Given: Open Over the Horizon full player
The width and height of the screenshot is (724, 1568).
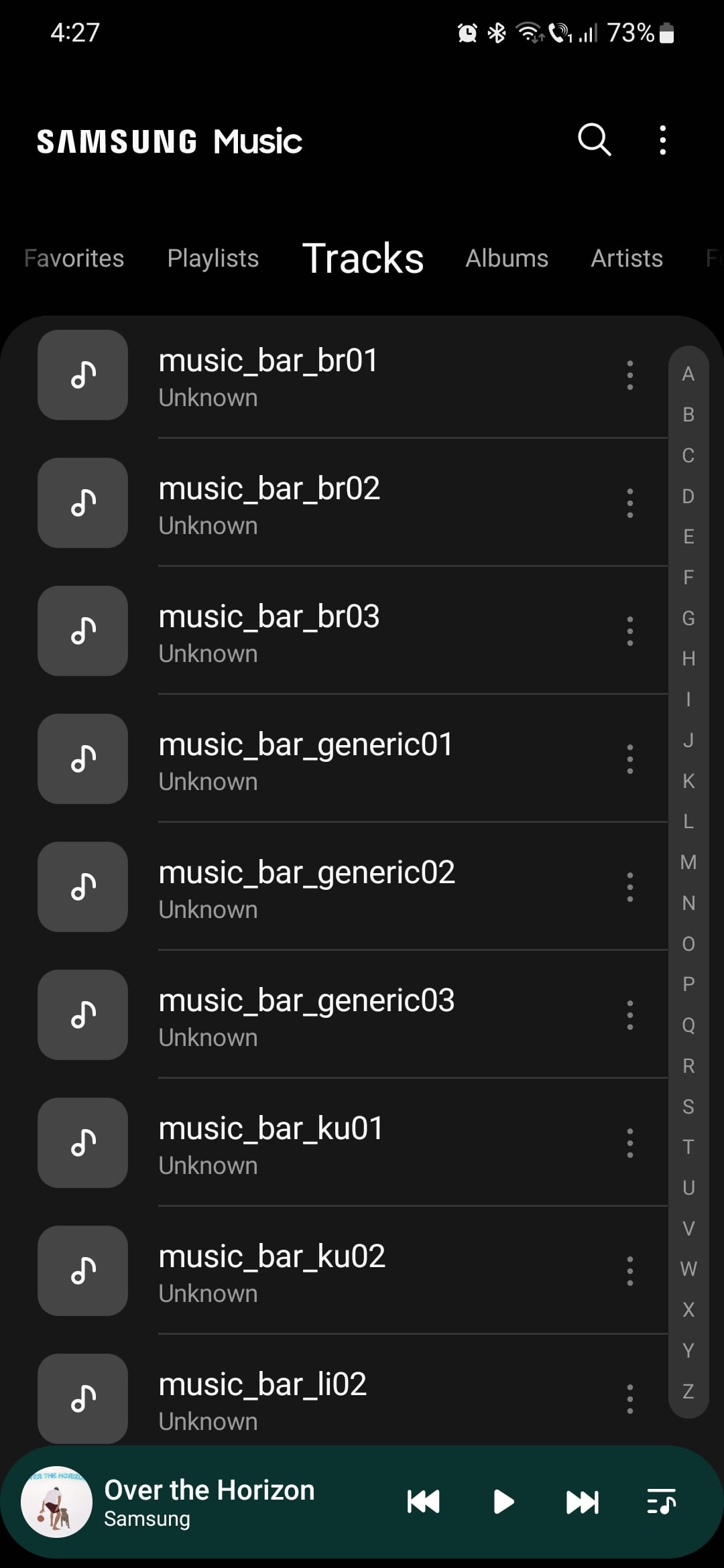Looking at the screenshot, I should click(208, 1502).
